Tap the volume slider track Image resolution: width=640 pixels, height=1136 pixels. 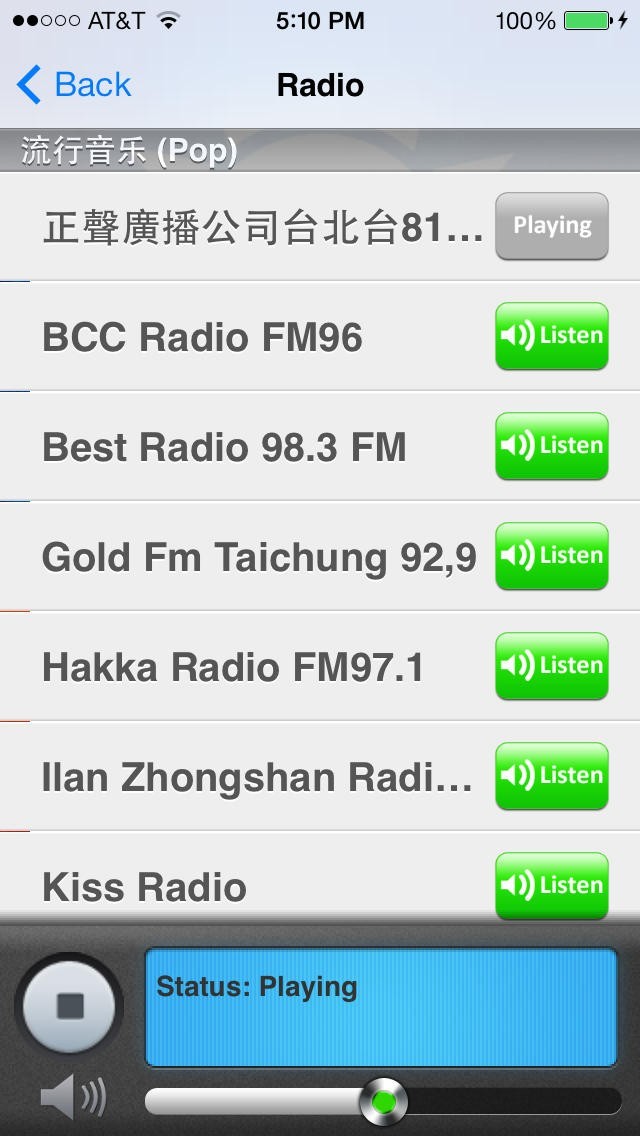pyautogui.click(x=500, y=1101)
